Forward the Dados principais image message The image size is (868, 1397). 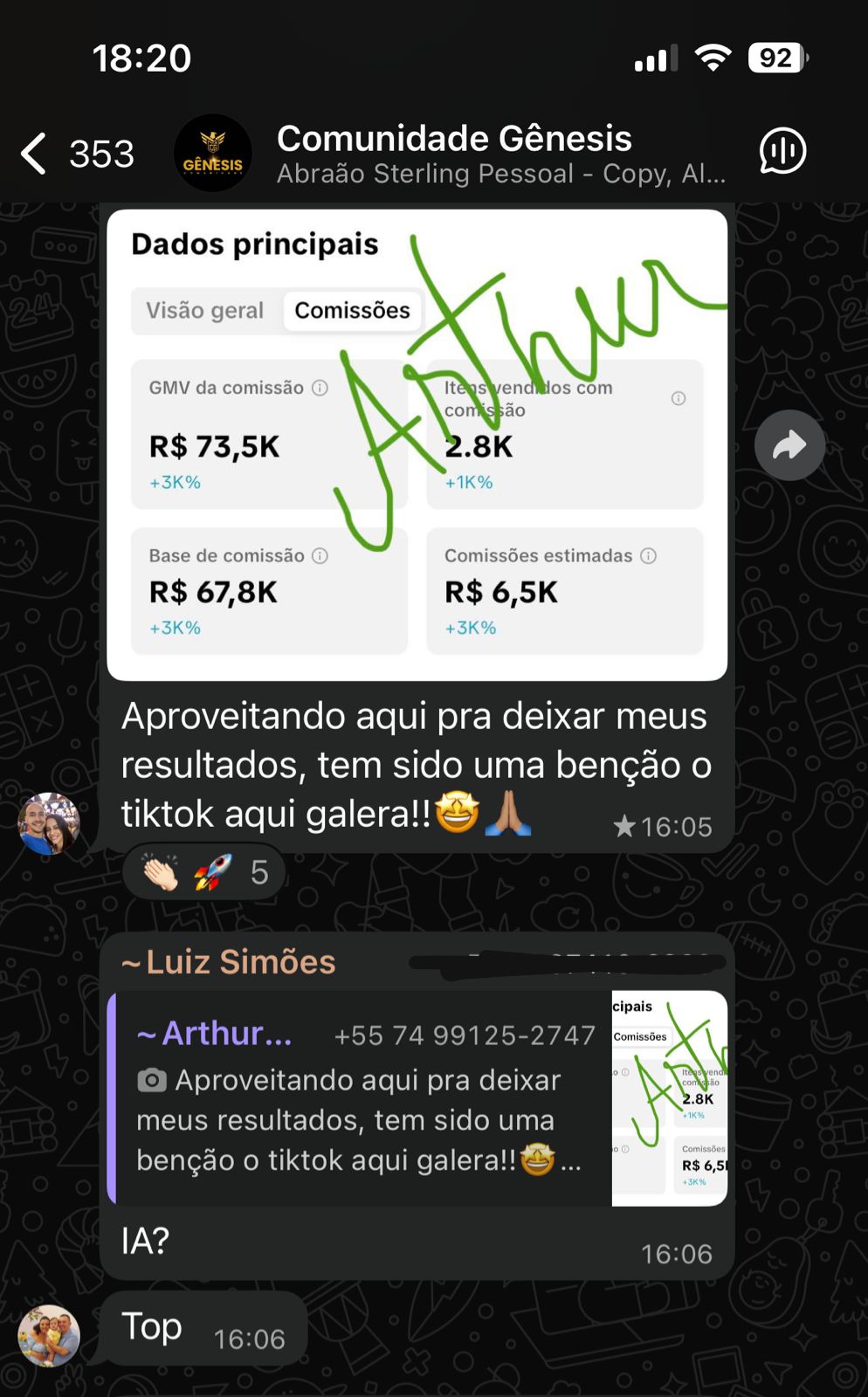pyautogui.click(x=789, y=446)
